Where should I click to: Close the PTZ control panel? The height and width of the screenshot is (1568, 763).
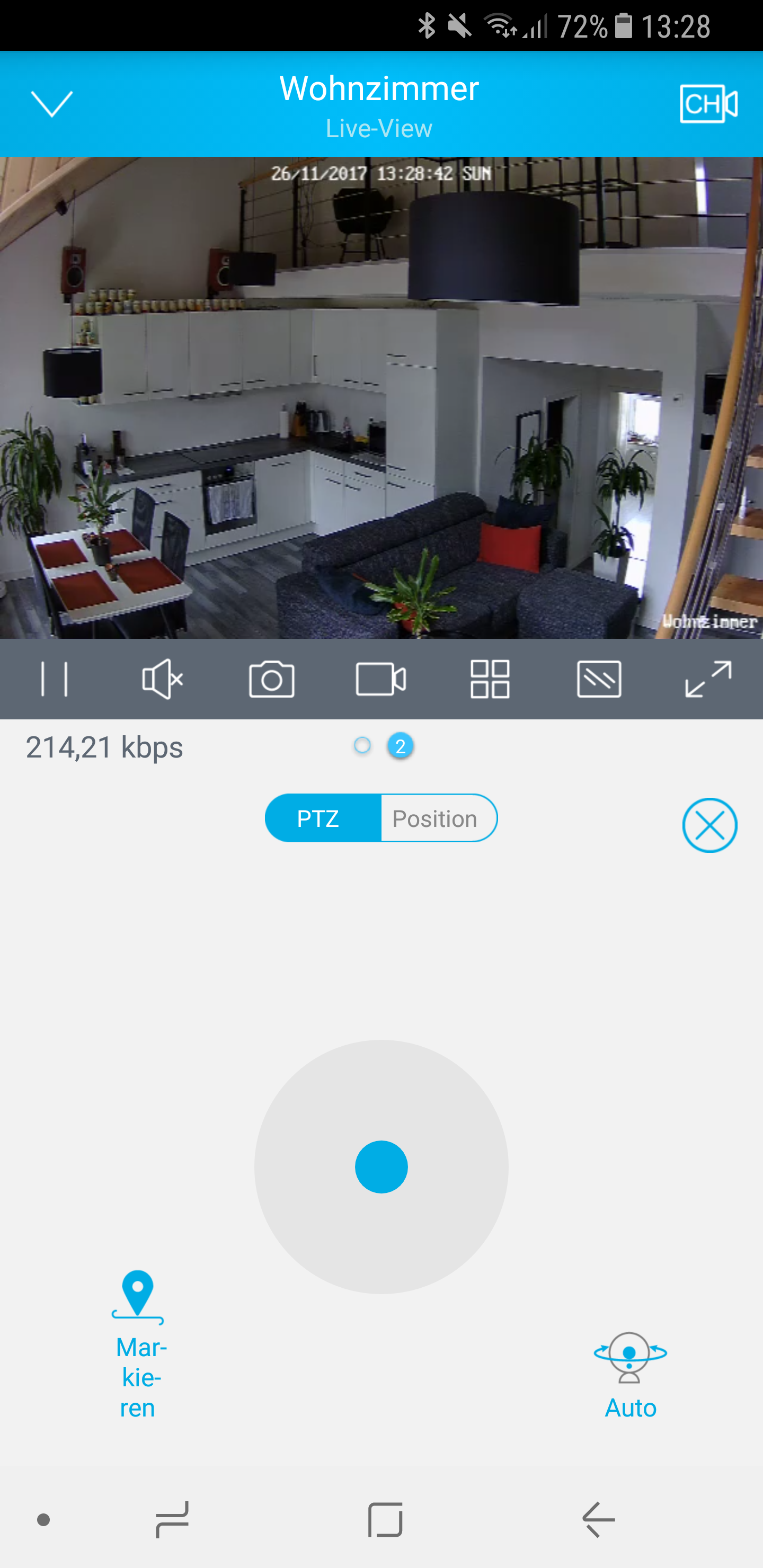(x=709, y=825)
